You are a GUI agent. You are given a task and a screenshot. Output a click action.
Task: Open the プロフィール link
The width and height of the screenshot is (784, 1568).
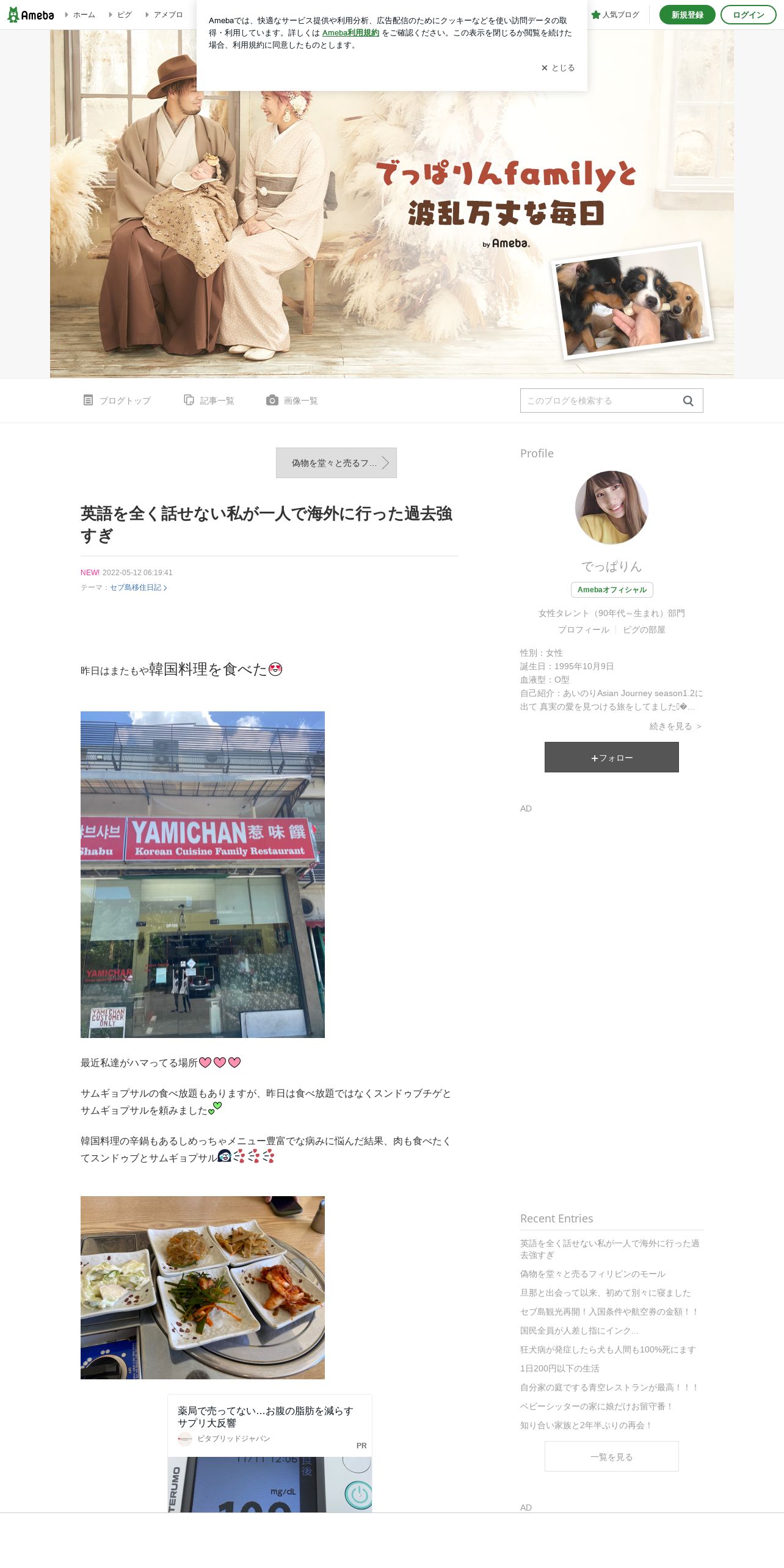click(583, 630)
